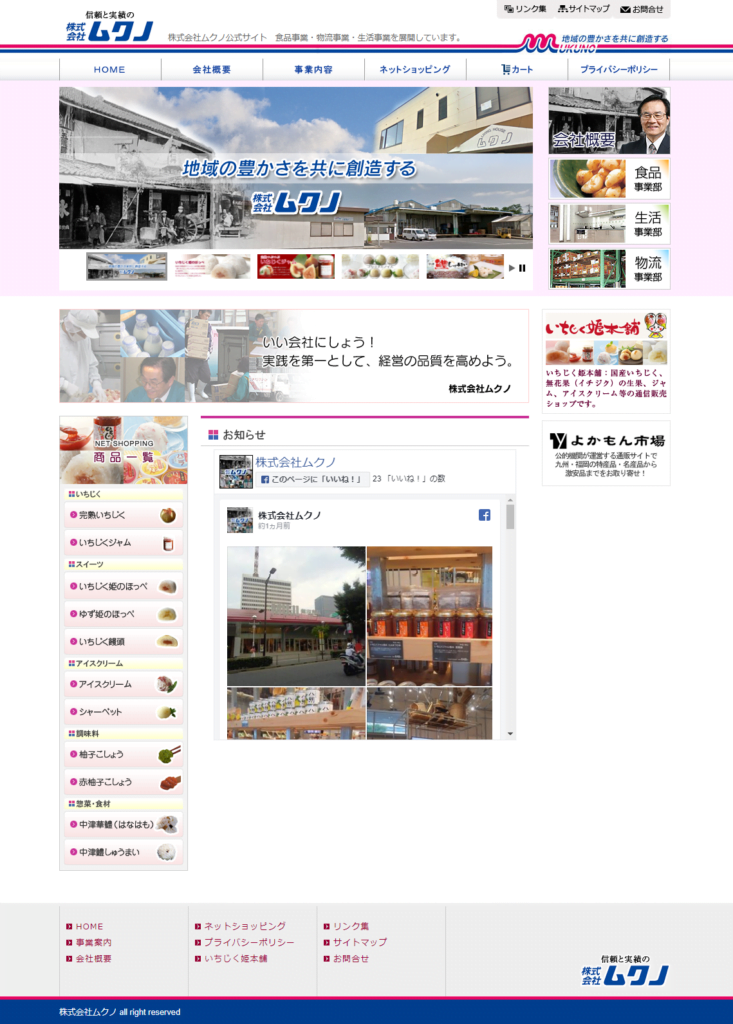
Task: Open the 食品事業部 tile
Action: coord(609,179)
